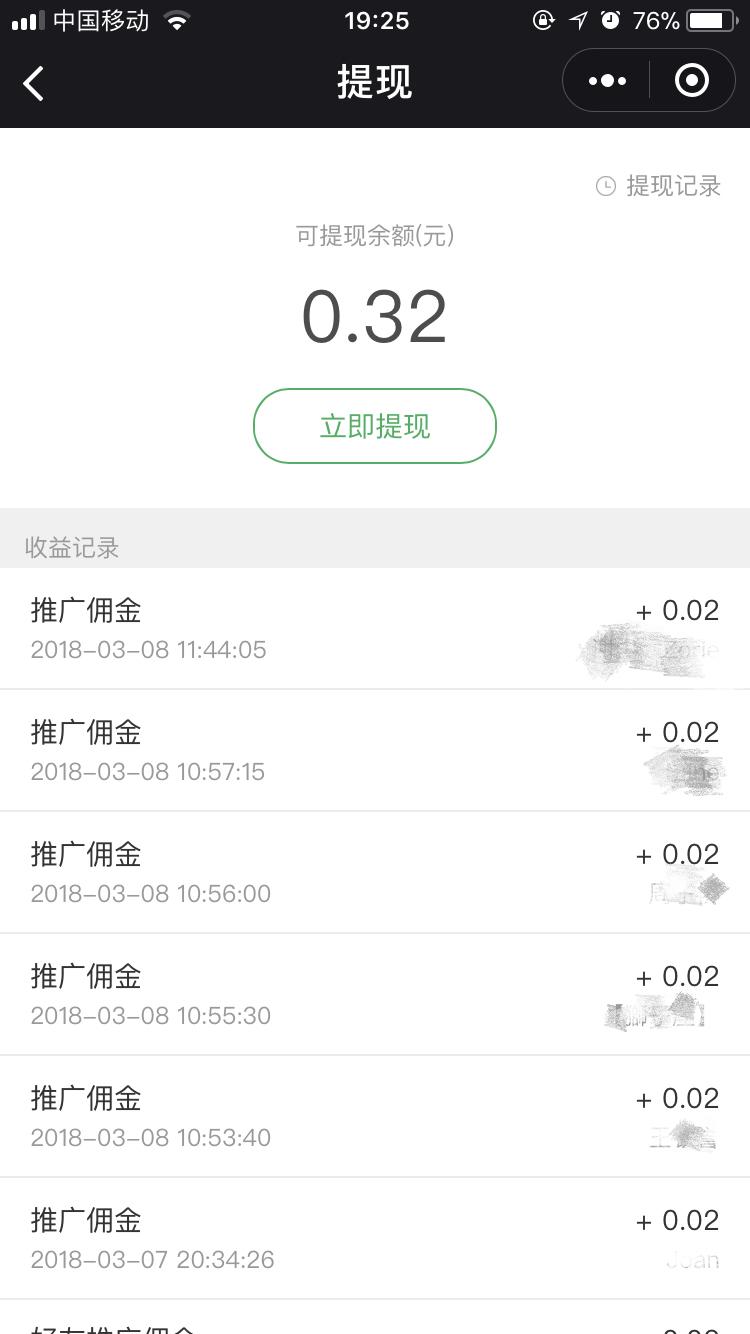Go back using the top-left arrow
The width and height of the screenshot is (750, 1334).
(34, 83)
